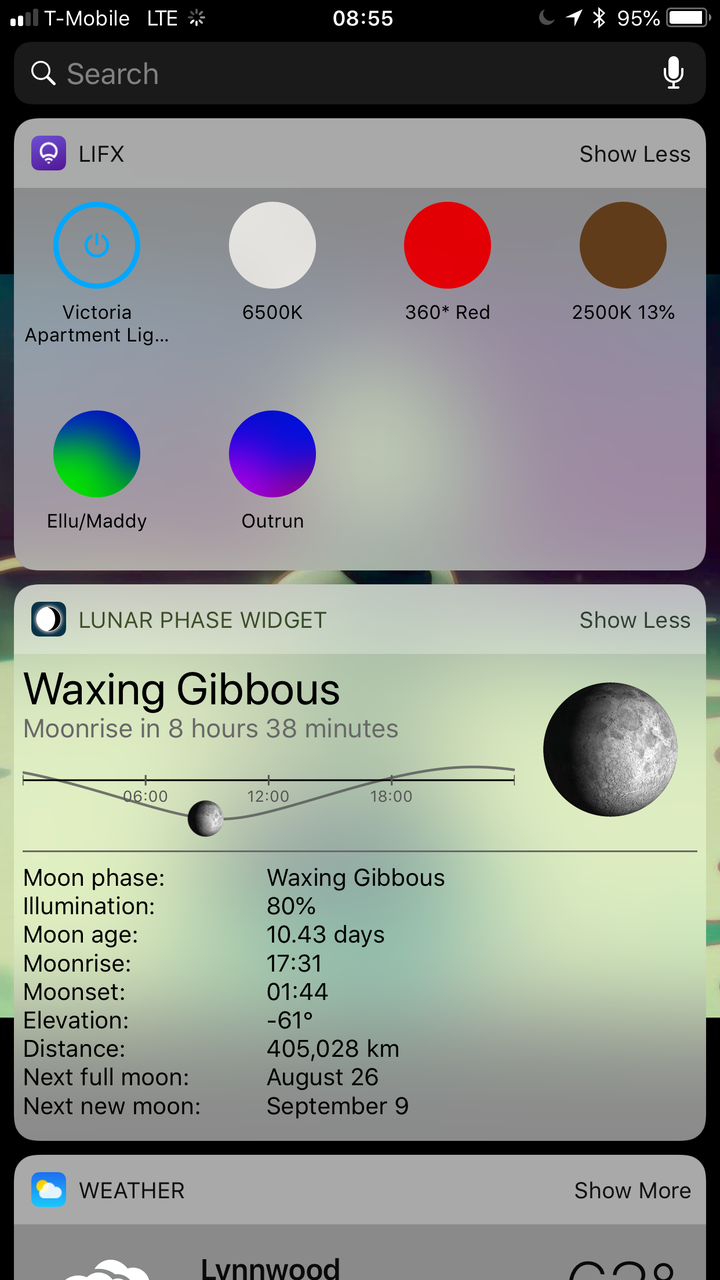The image size is (720, 1280).
Task: Set lights to 360* Red
Action: click(447, 245)
